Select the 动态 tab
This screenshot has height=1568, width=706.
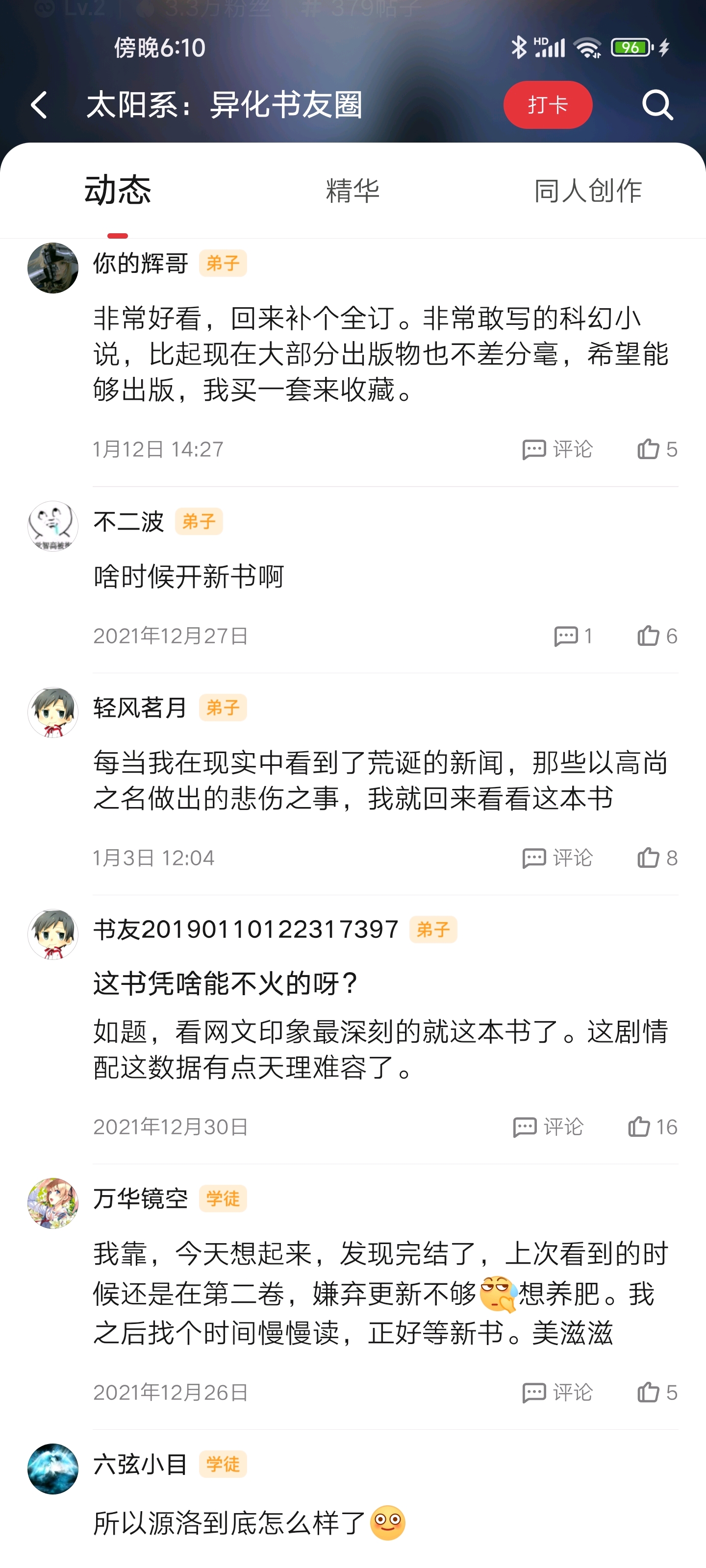coord(118,191)
